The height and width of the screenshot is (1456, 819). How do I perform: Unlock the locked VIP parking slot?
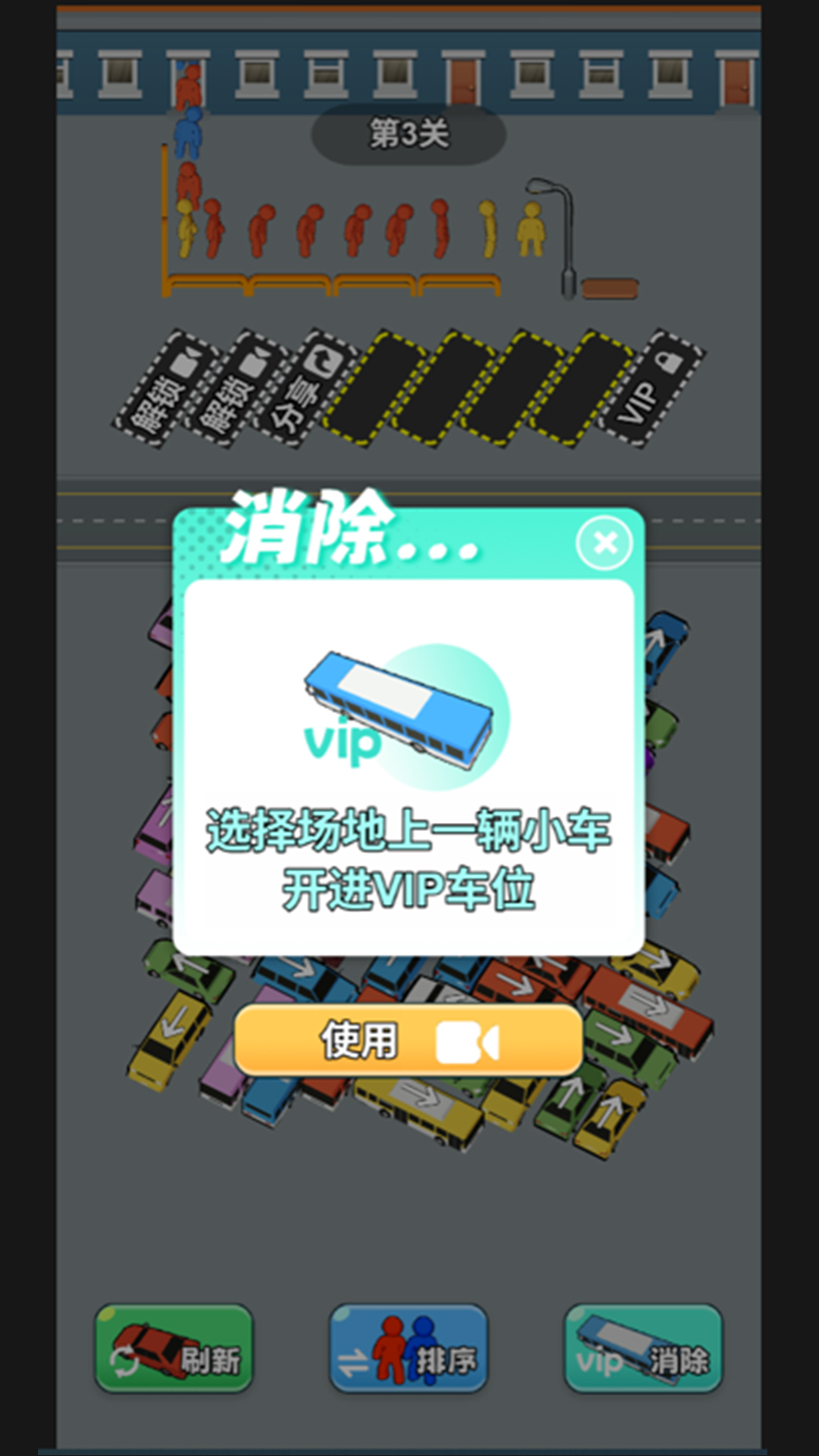click(651, 388)
